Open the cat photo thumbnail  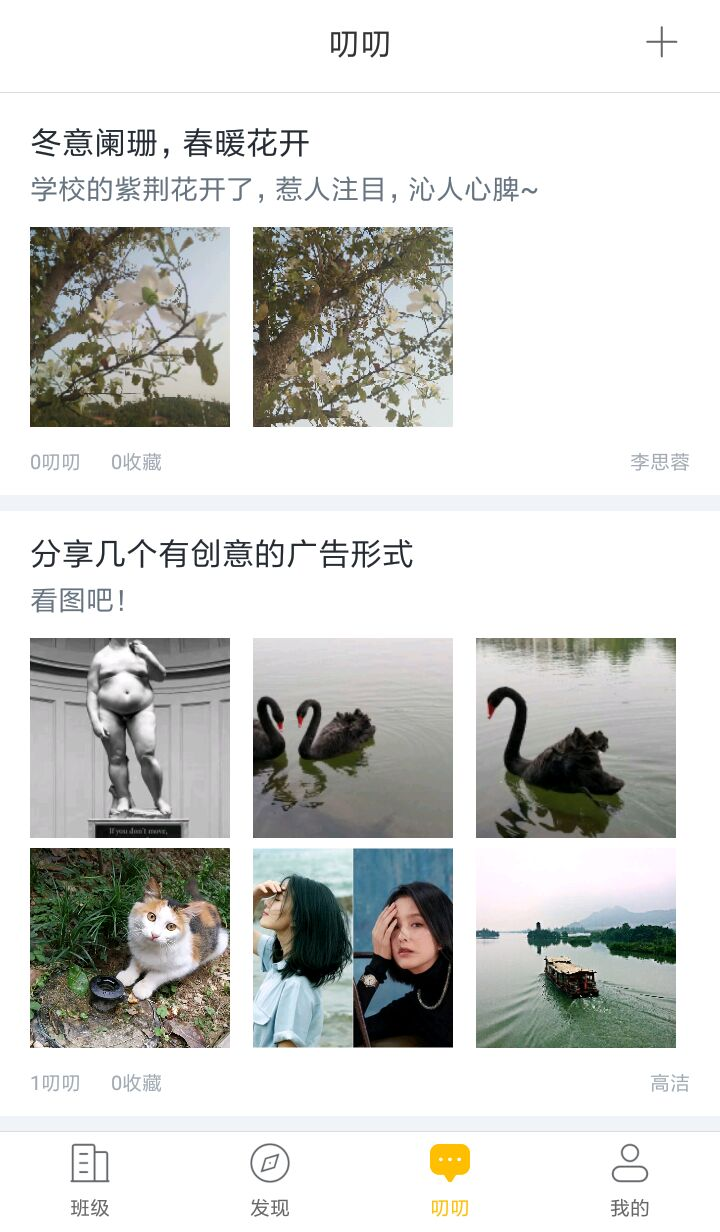point(129,947)
